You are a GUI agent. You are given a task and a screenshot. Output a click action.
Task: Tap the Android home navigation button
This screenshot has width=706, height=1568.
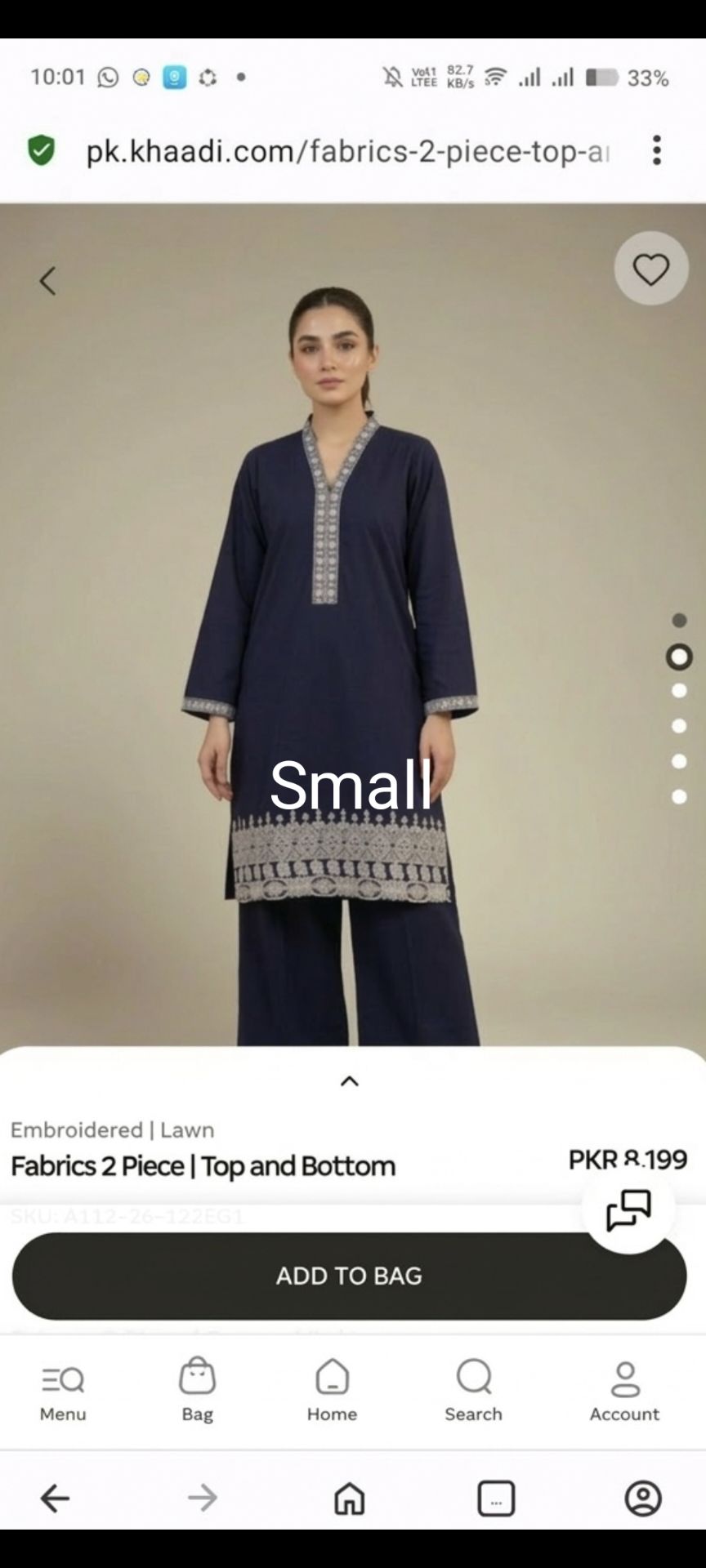pos(350,1499)
